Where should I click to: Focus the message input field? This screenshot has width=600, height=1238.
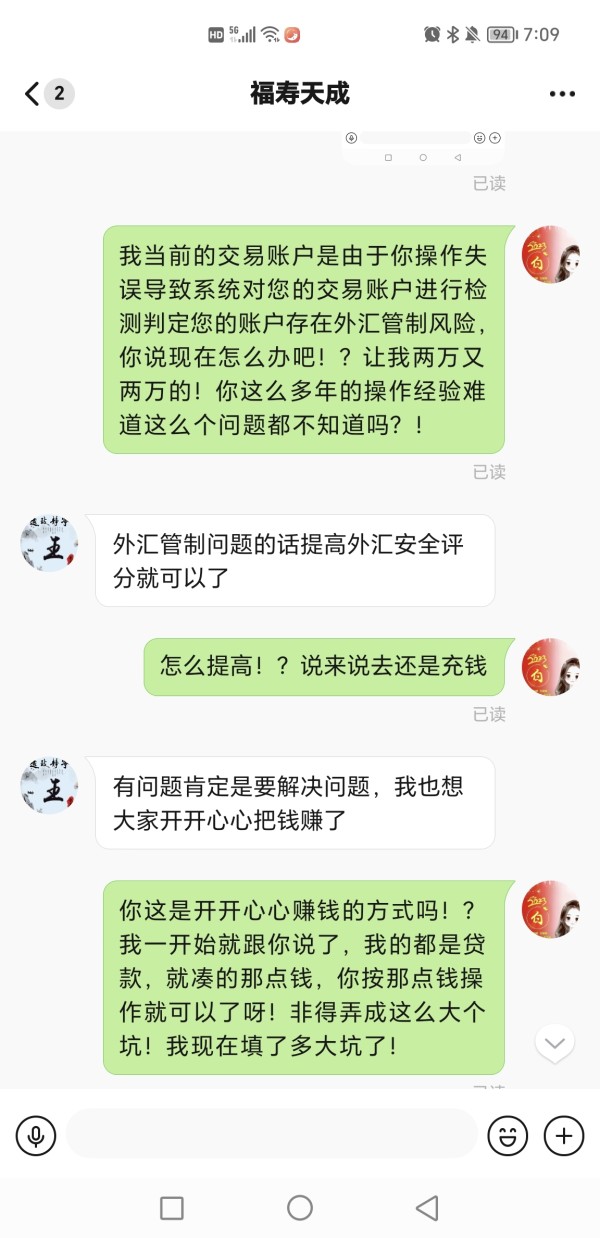click(x=272, y=1134)
